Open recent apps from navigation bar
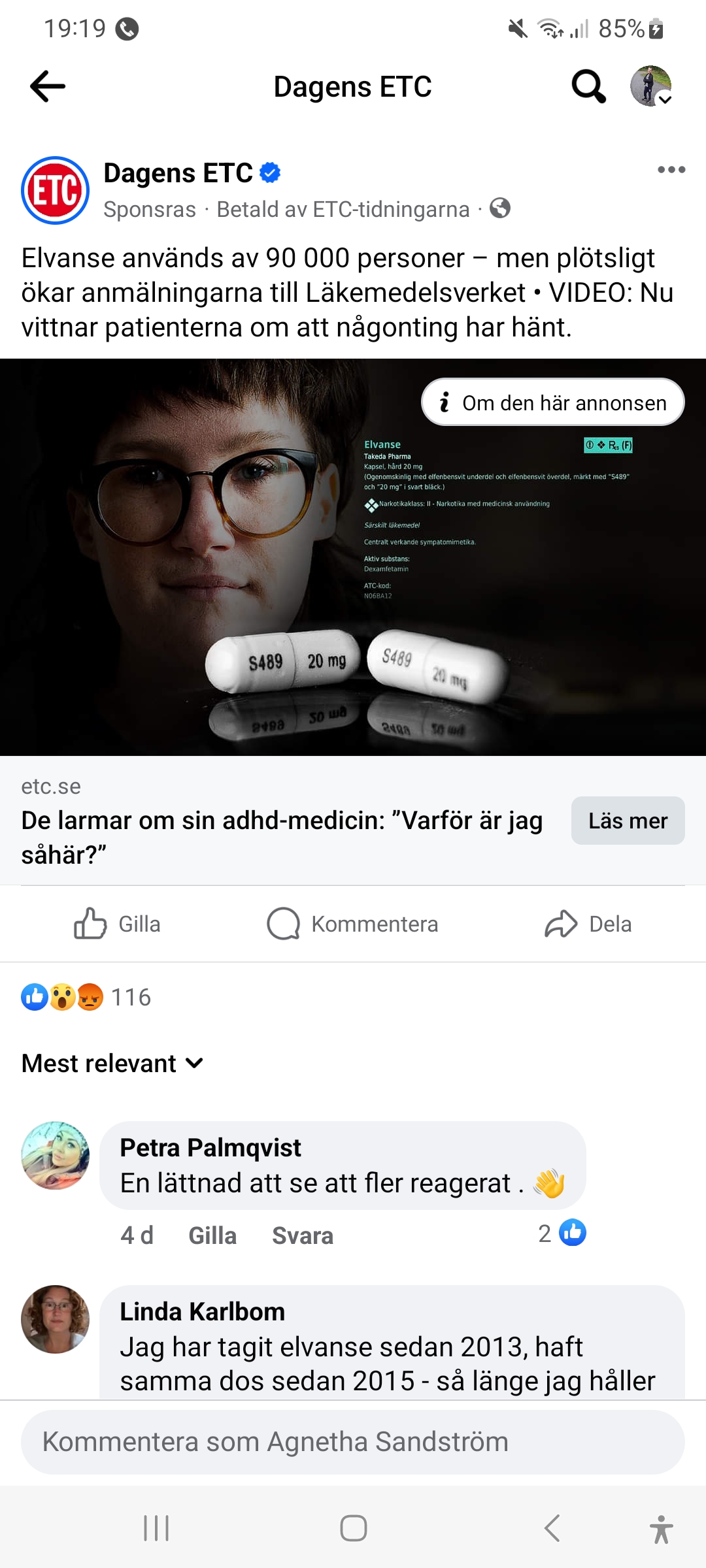 pos(156,1528)
